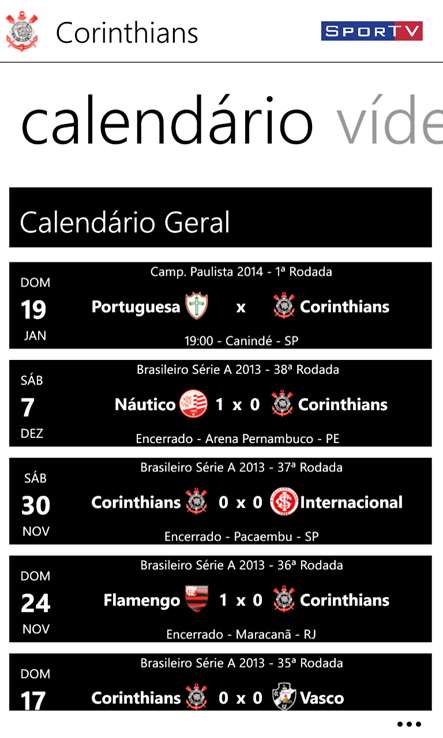Open the Portuguesa x Corinthians match
The width and height of the screenshot is (443, 738).
click(220, 305)
